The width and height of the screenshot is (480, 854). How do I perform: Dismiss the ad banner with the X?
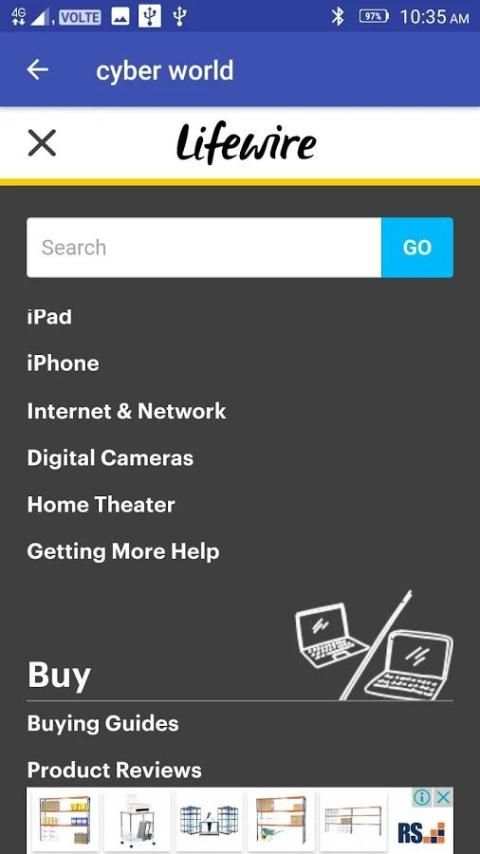point(444,797)
